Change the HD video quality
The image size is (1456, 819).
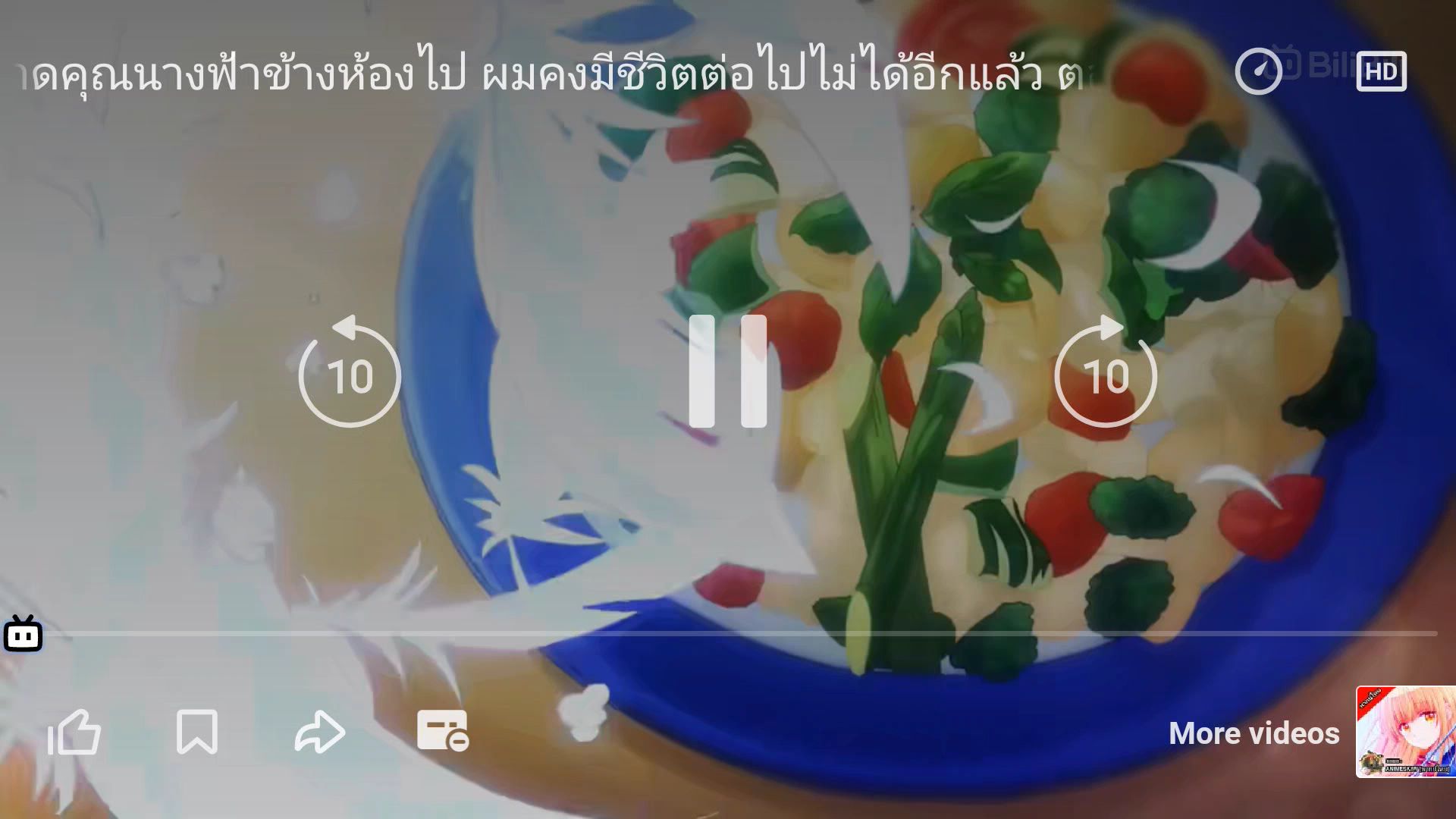coord(1380,72)
